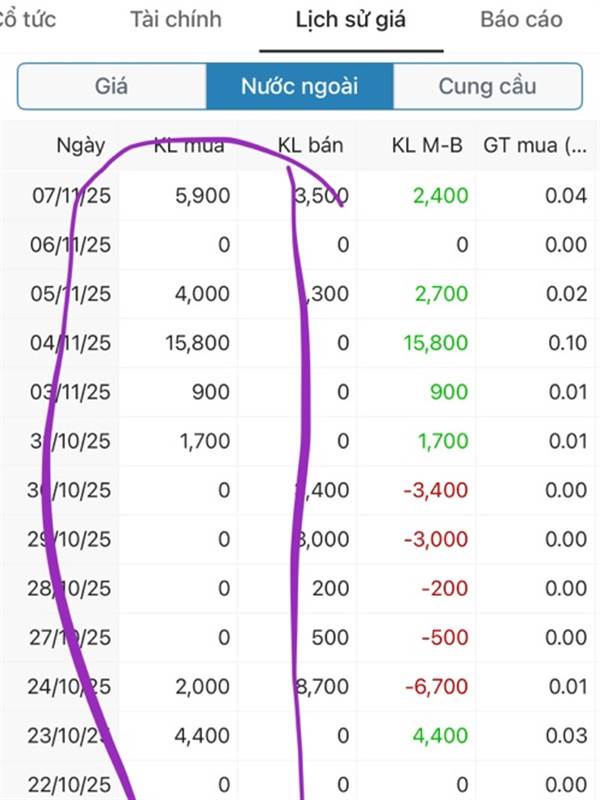Show the Giá segment
600x800 pixels.
tap(112, 86)
